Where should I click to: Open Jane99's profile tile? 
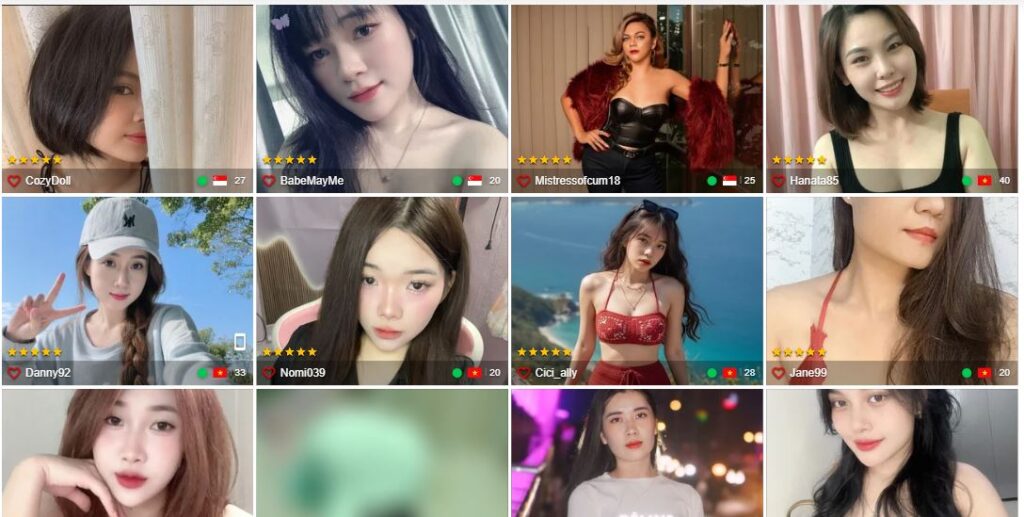coord(891,280)
